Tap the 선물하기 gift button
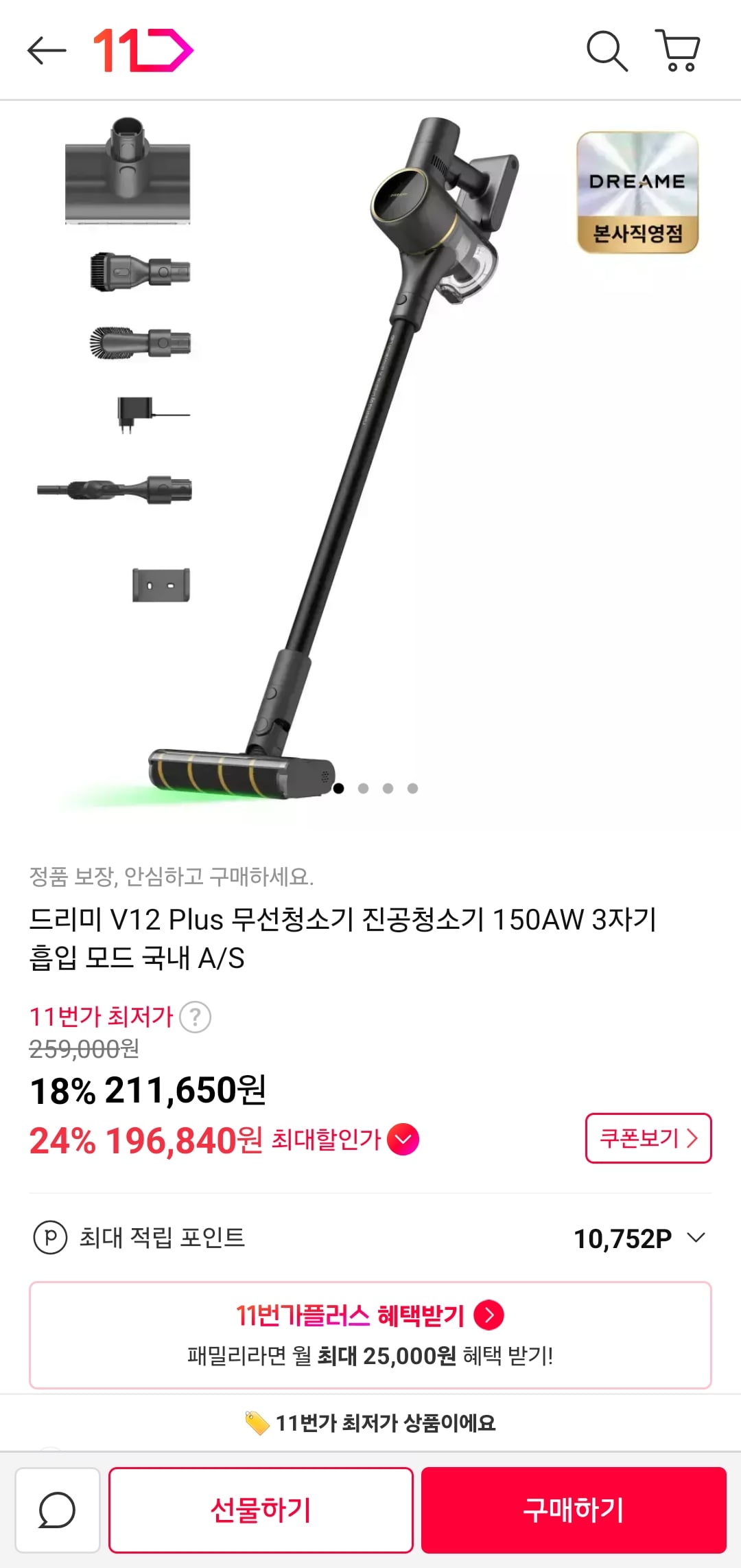 pos(261,1510)
